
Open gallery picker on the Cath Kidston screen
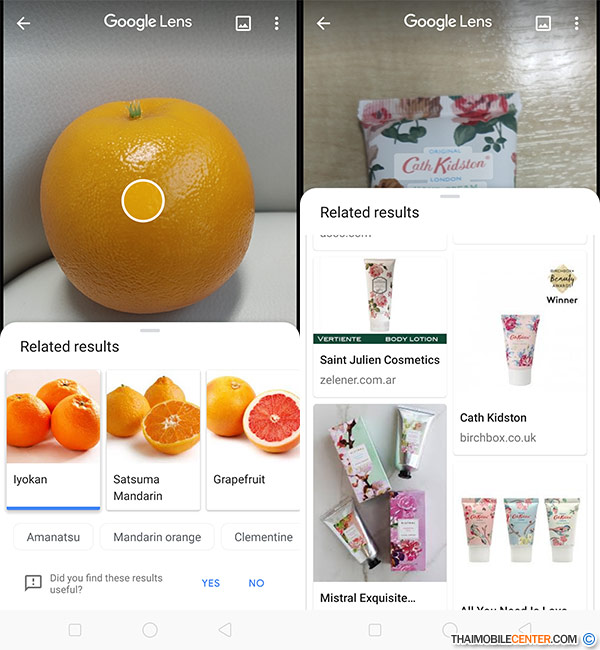point(543,23)
